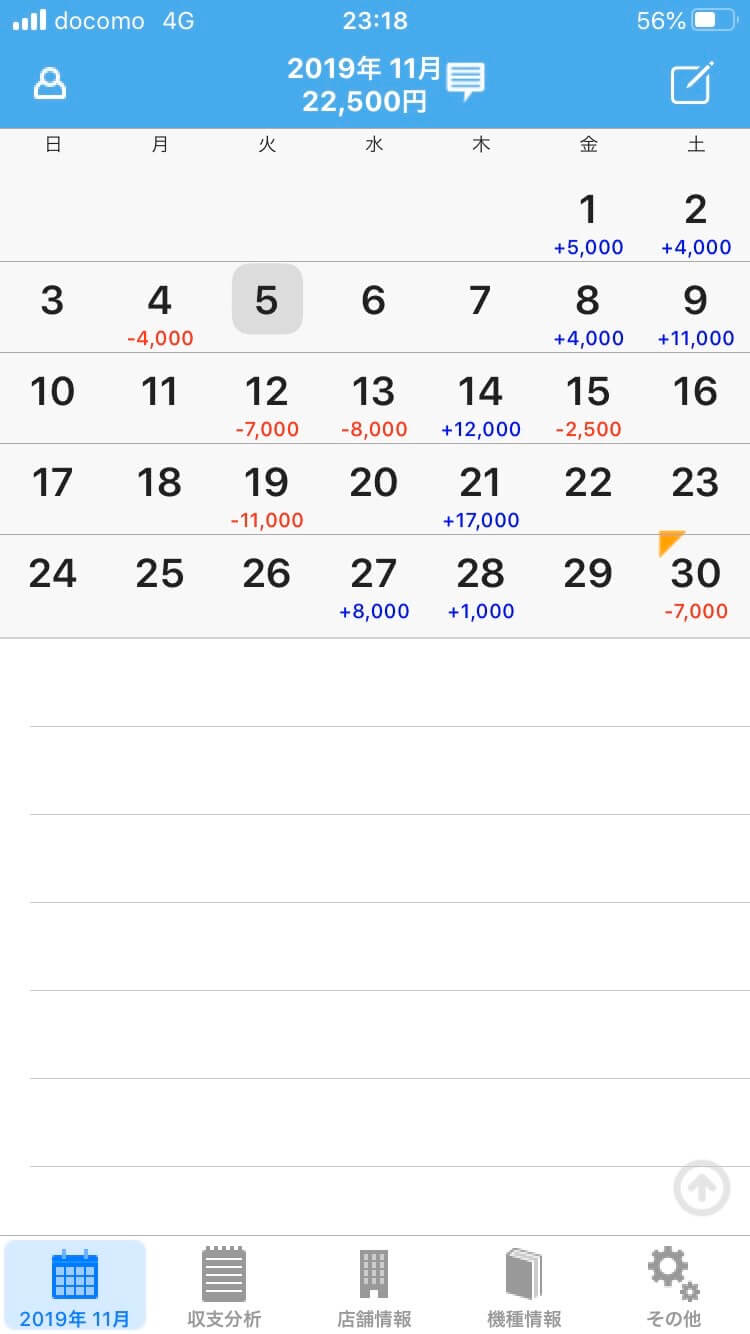
Task: Select November 4 with -4,000
Action: [x=160, y=308]
